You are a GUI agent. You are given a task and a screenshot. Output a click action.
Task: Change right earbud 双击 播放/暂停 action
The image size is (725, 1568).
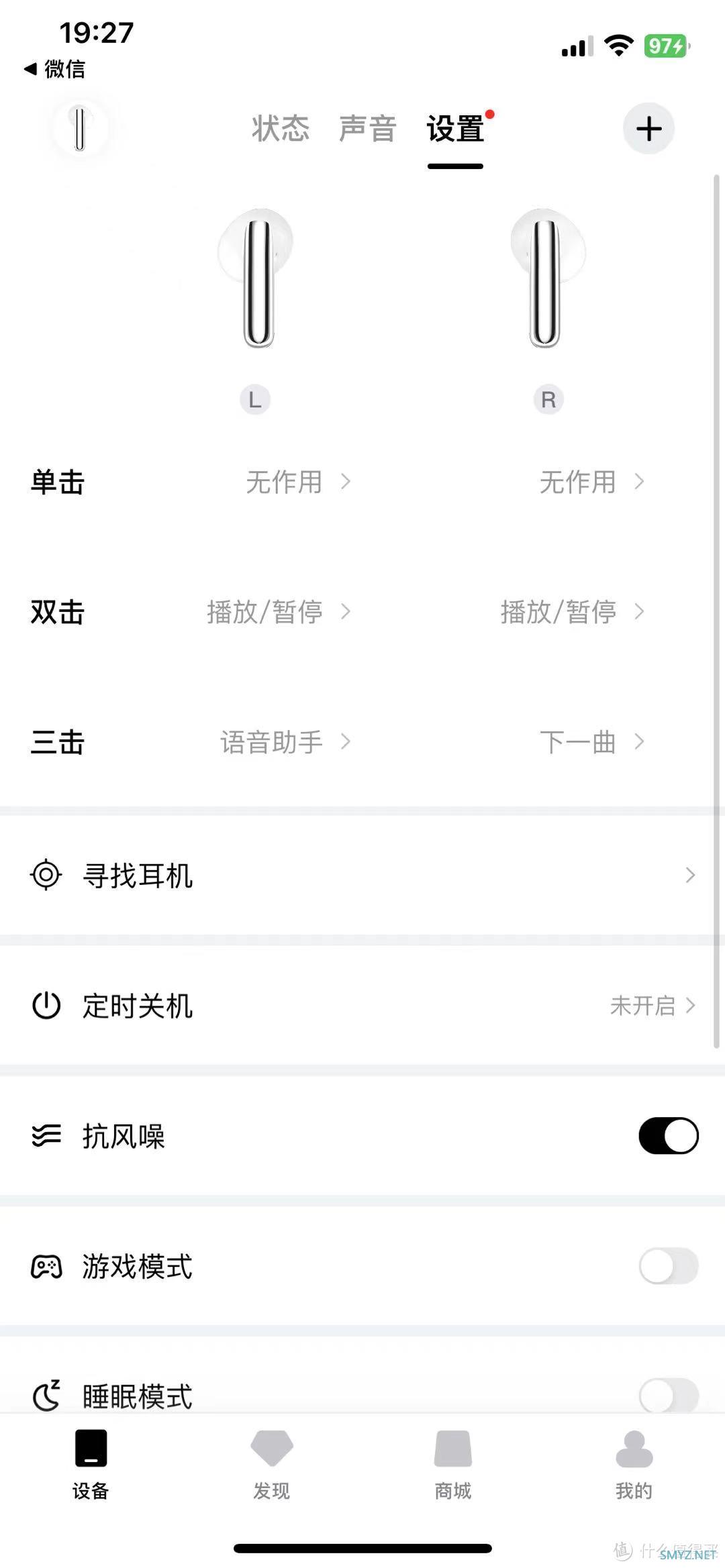coord(572,612)
